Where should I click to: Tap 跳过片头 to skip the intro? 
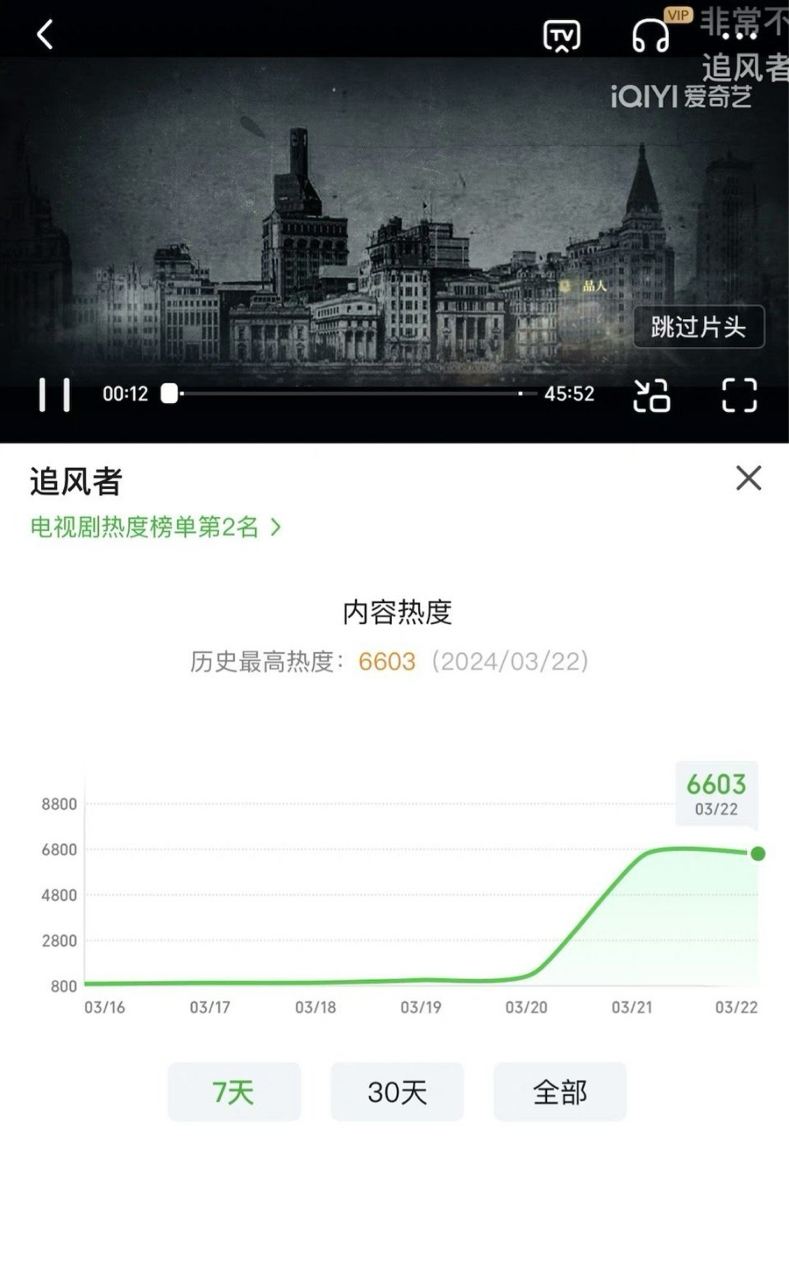click(698, 327)
